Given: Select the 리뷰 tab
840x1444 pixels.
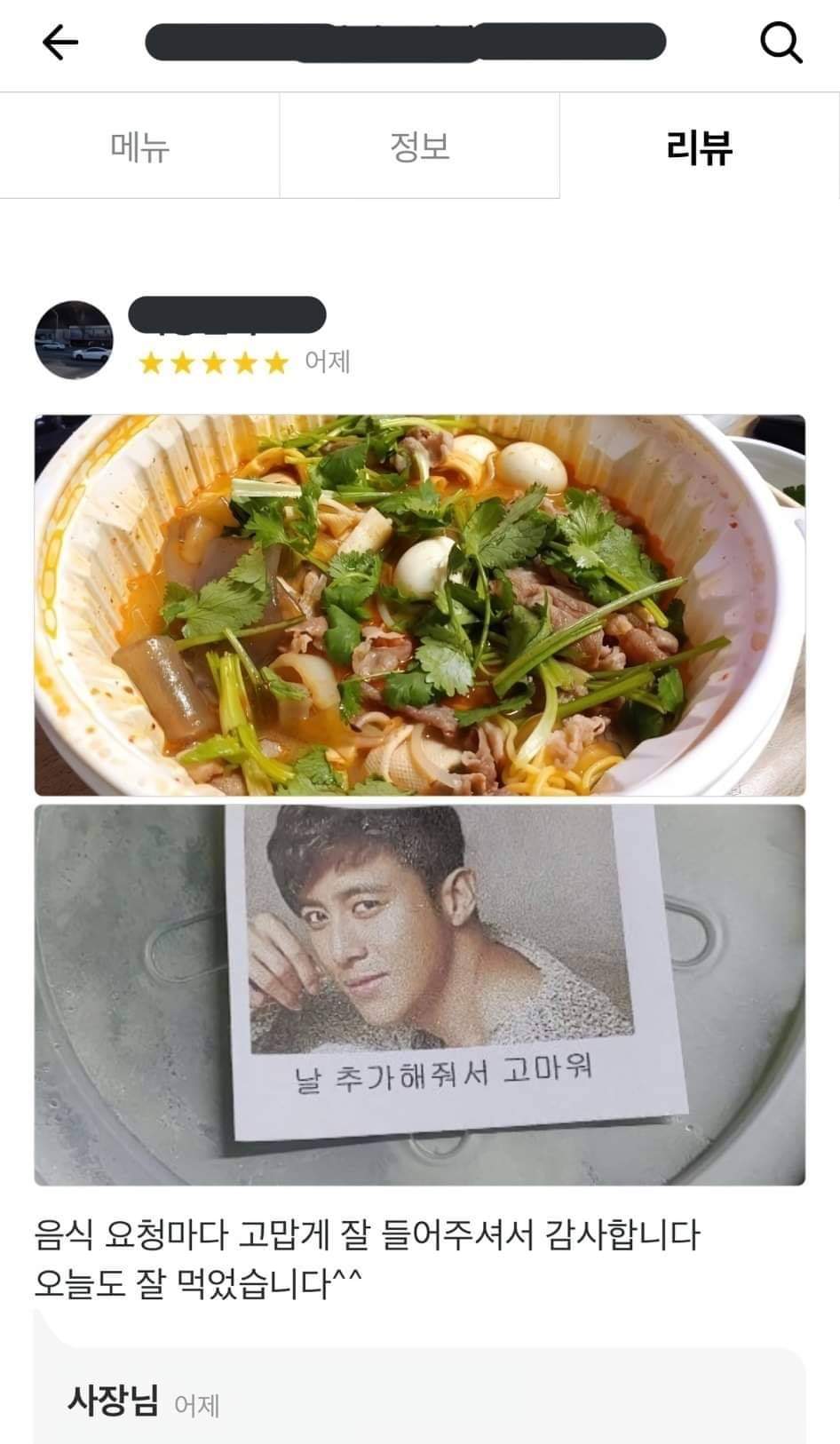Looking at the screenshot, I should tap(699, 147).
